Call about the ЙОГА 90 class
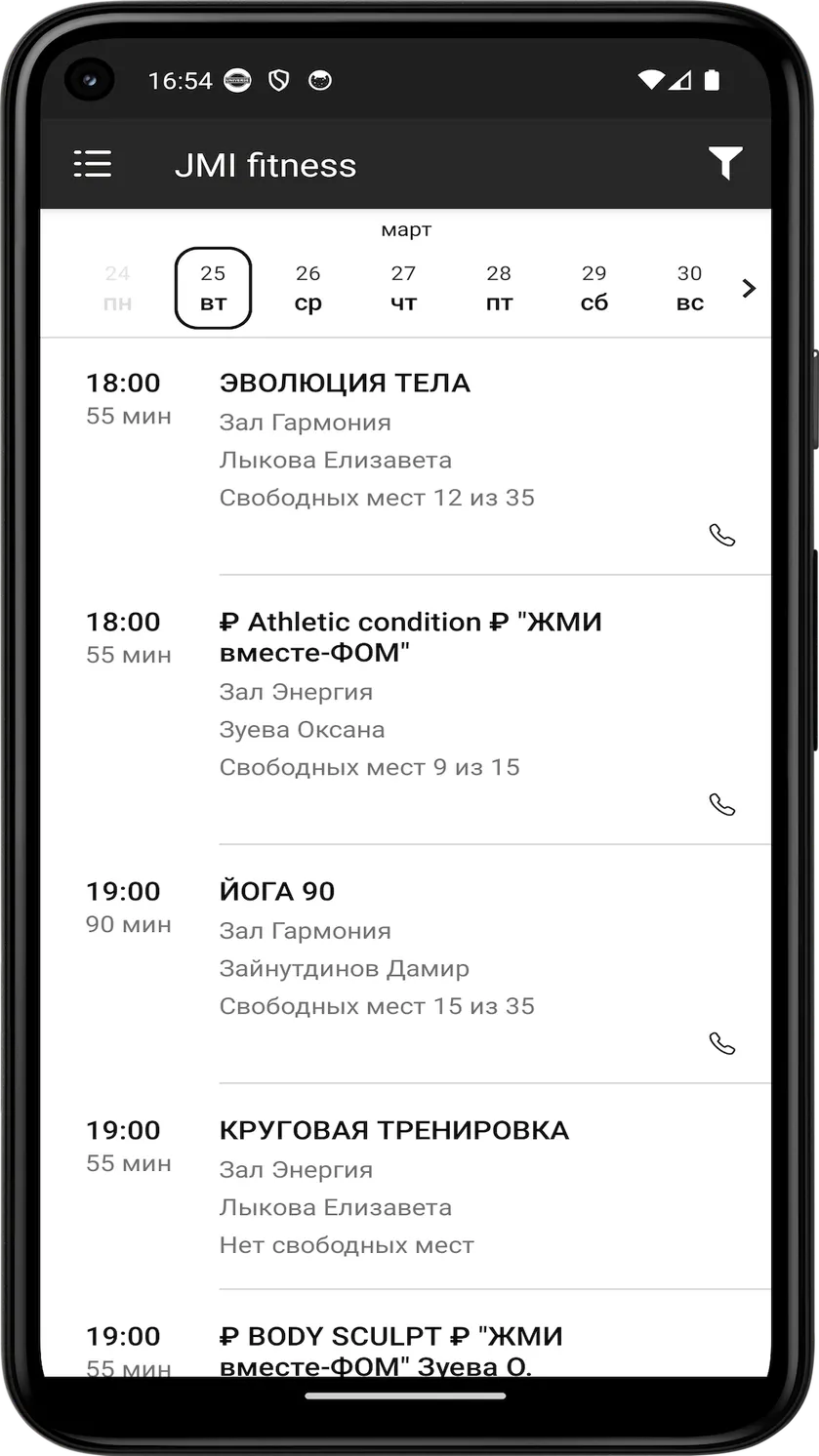The height and width of the screenshot is (1456, 819). coord(722,1044)
